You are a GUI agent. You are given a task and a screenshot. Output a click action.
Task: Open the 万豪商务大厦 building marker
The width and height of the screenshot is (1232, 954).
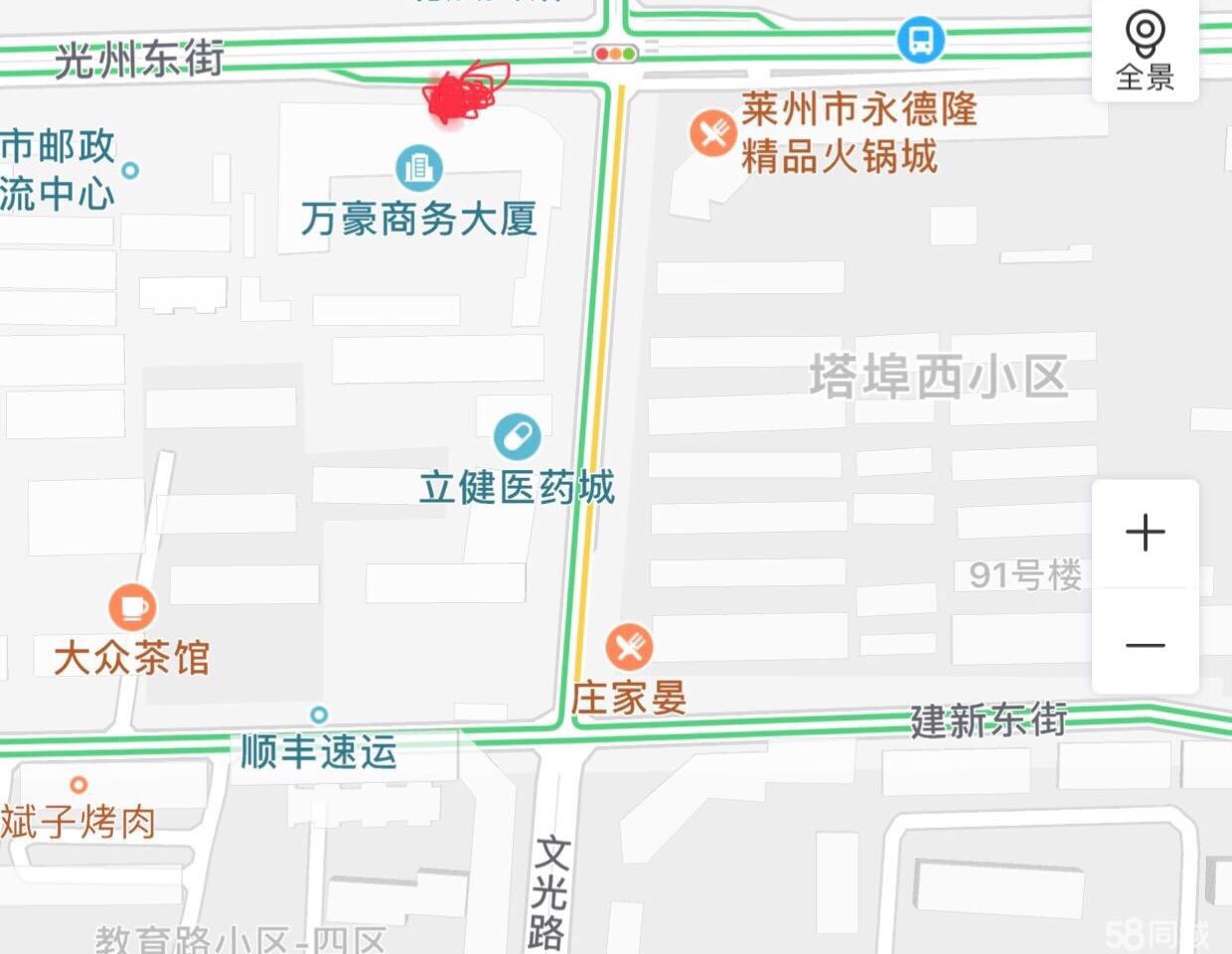click(x=418, y=168)
